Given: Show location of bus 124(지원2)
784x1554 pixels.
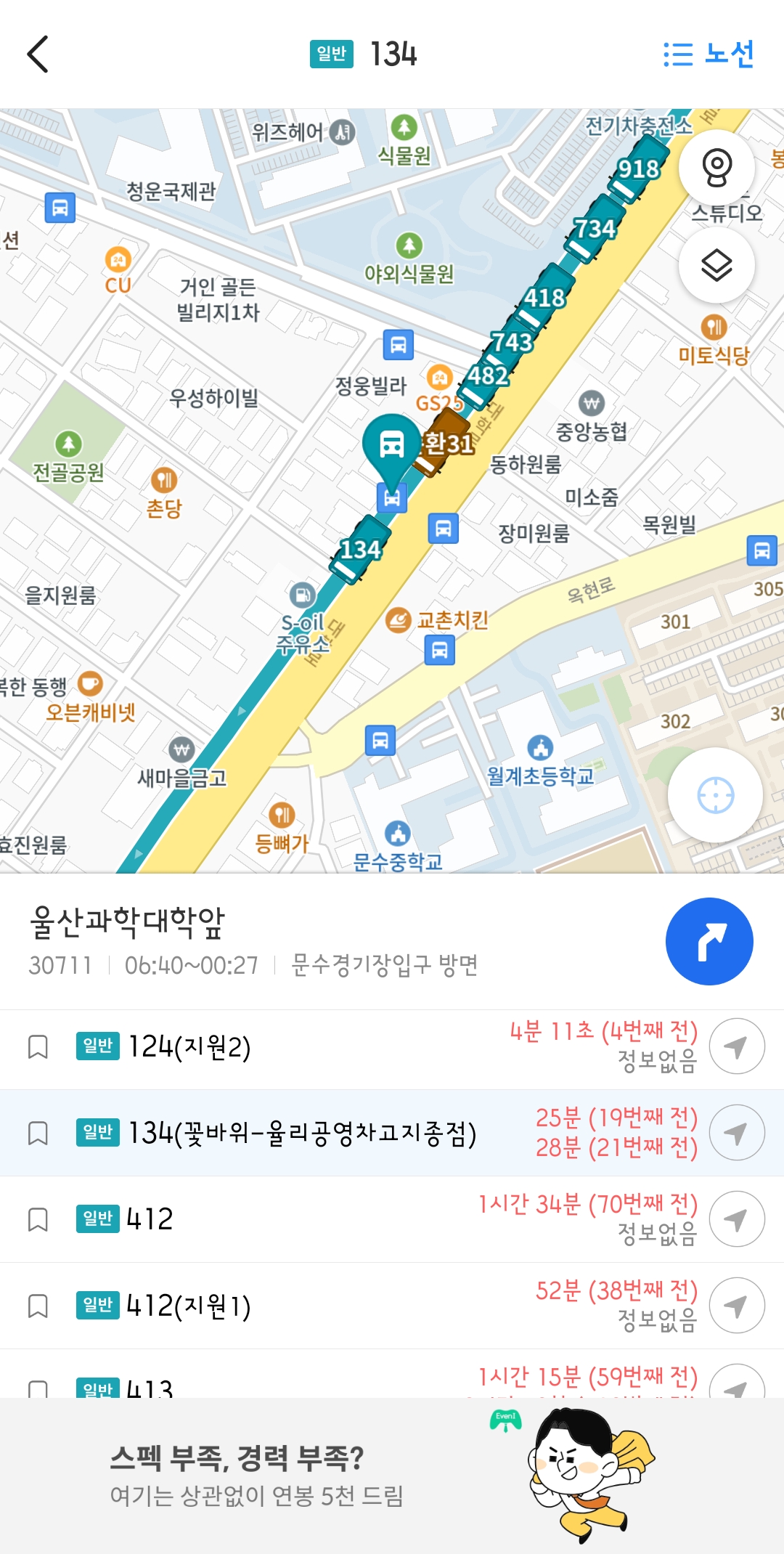Looking at the screenshot, I should coord(736,1046).
